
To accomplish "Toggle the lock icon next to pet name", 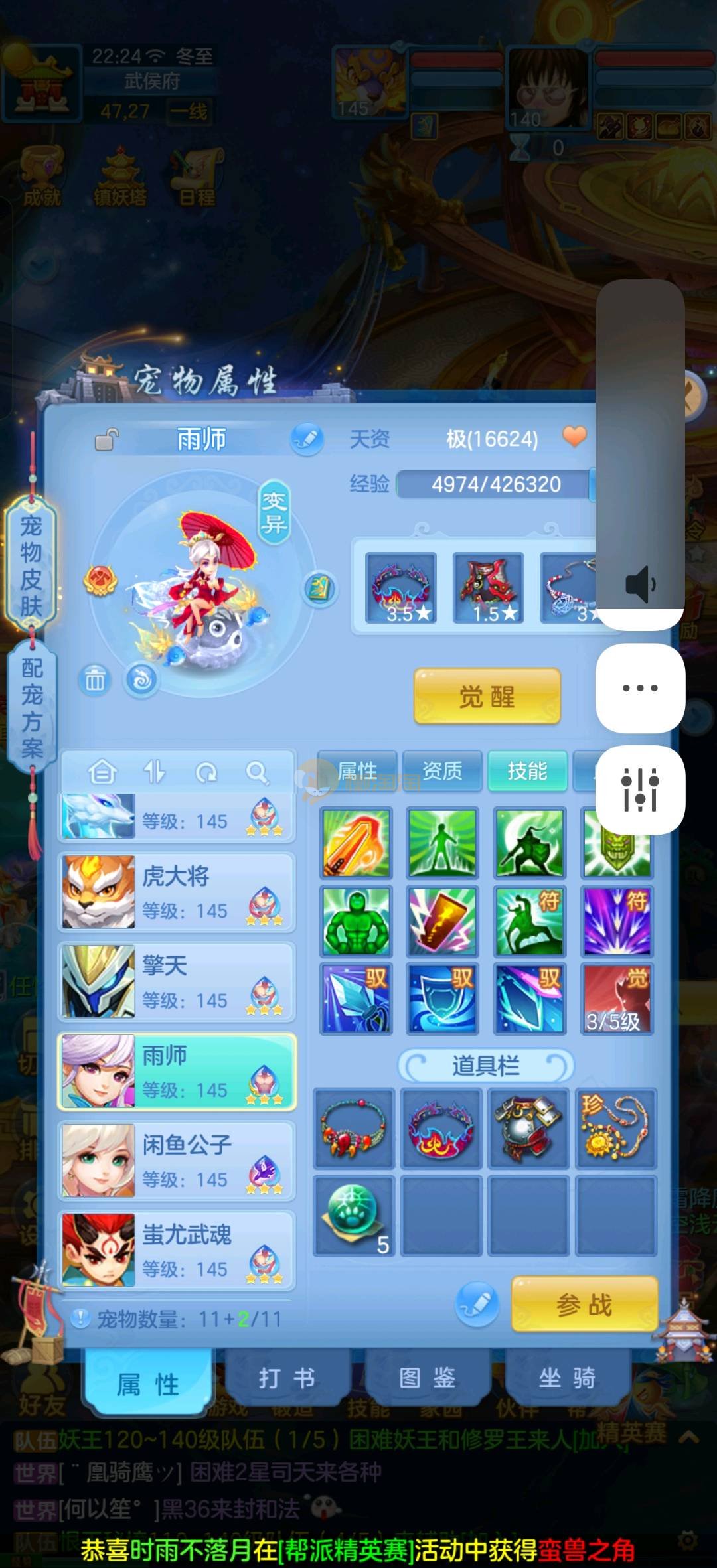I will click(106, 439).
